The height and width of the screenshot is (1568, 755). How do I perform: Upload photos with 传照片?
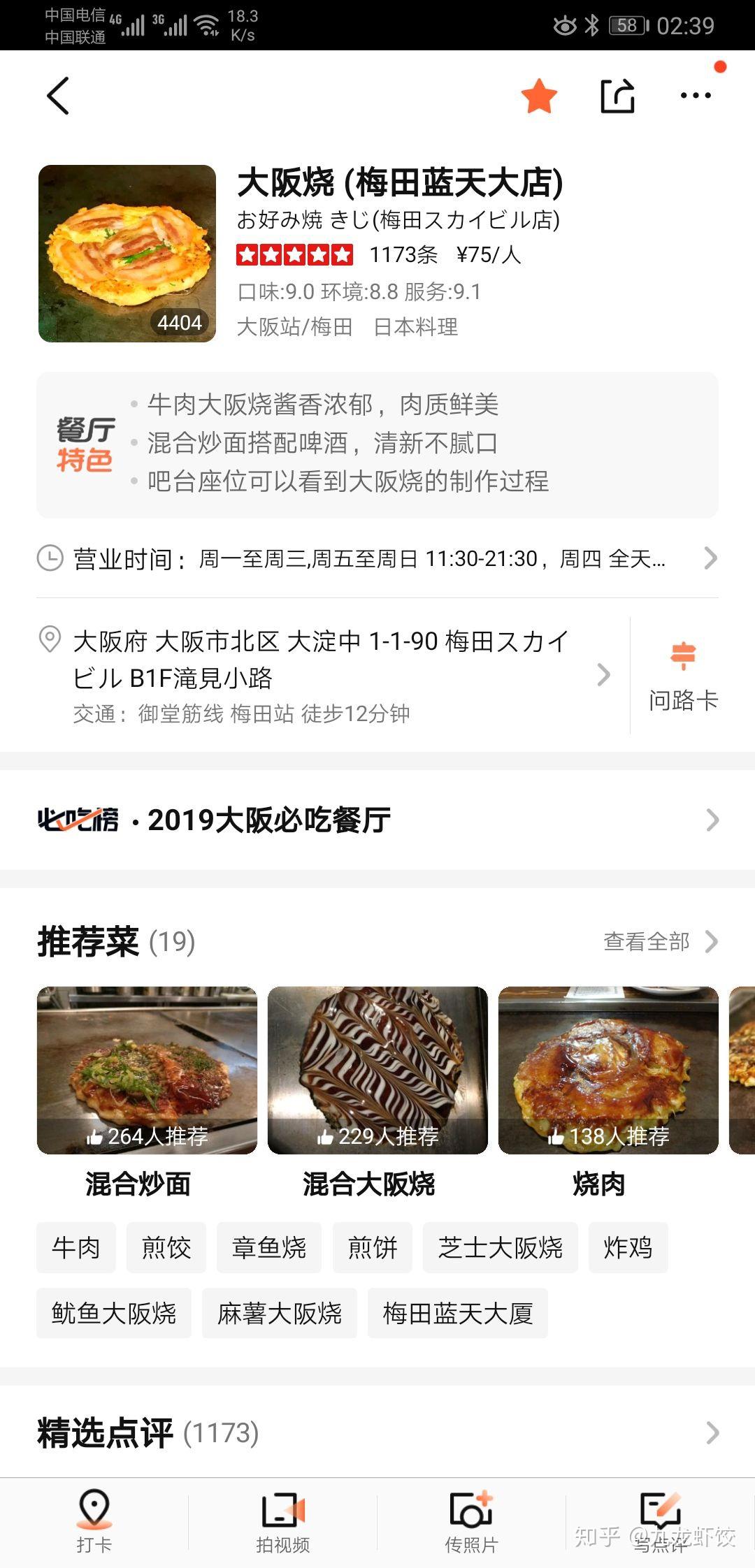click(472, 1521)
